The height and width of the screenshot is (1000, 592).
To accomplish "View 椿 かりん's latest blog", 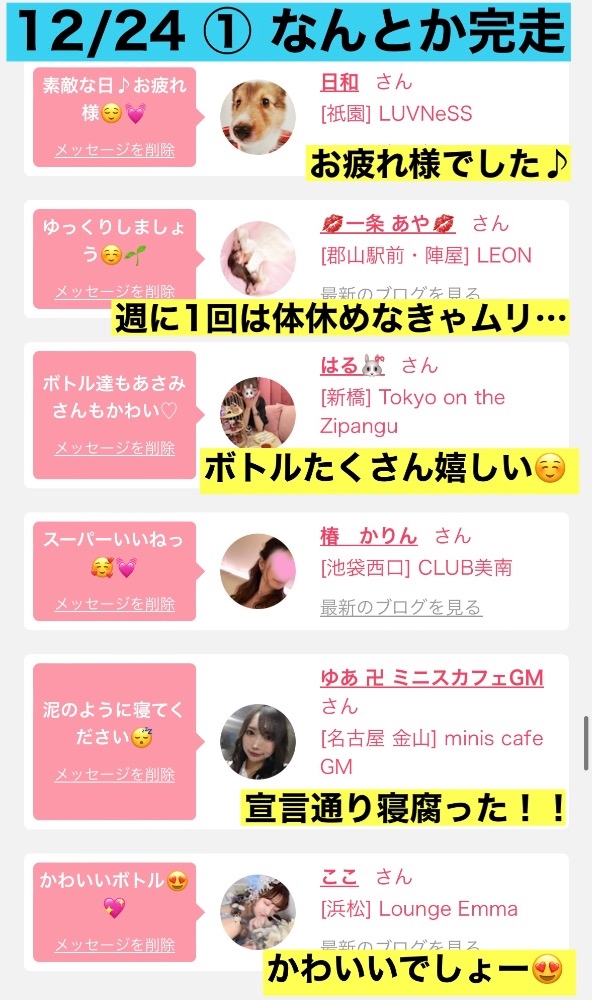I will pos(401,607).
